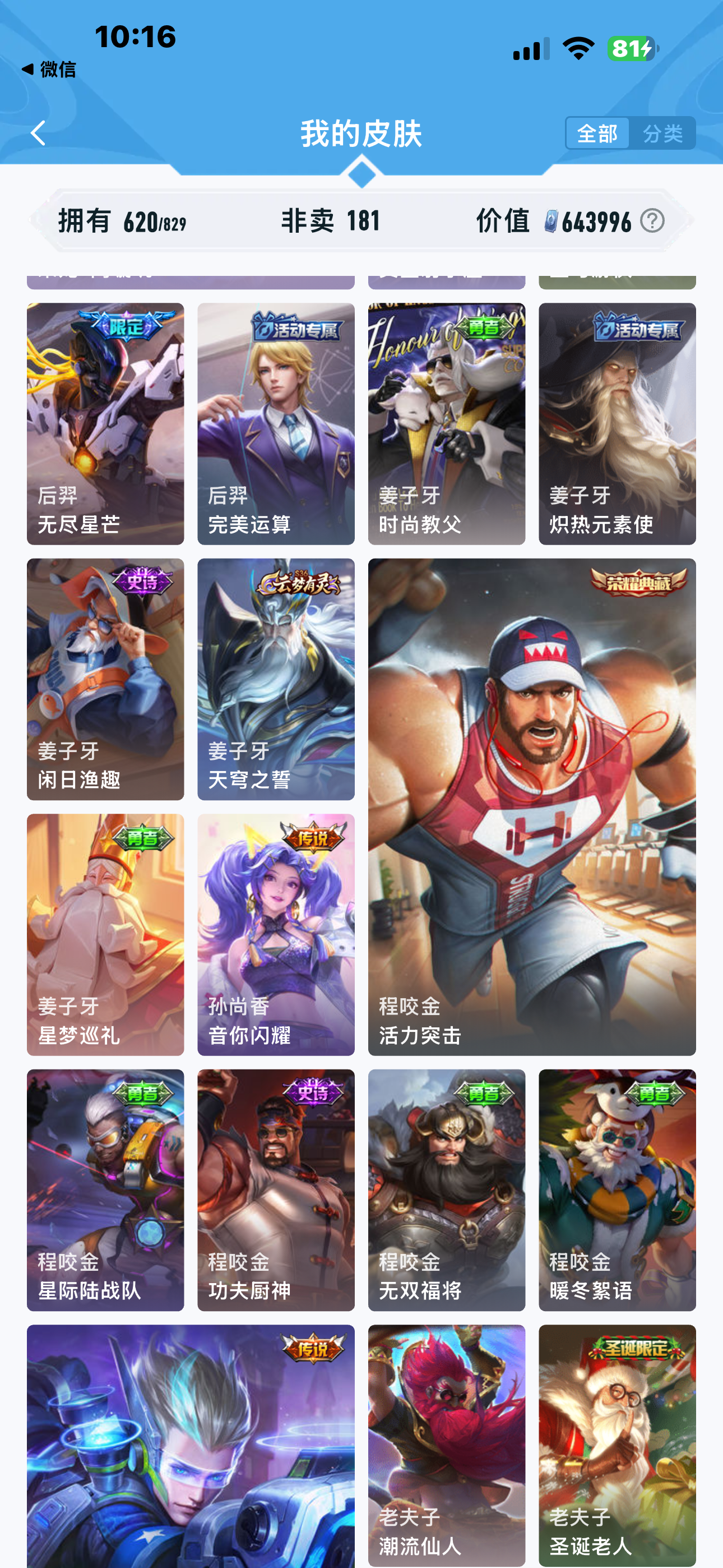Open 后羿 无尽星芒 skin card

(105, 423)
